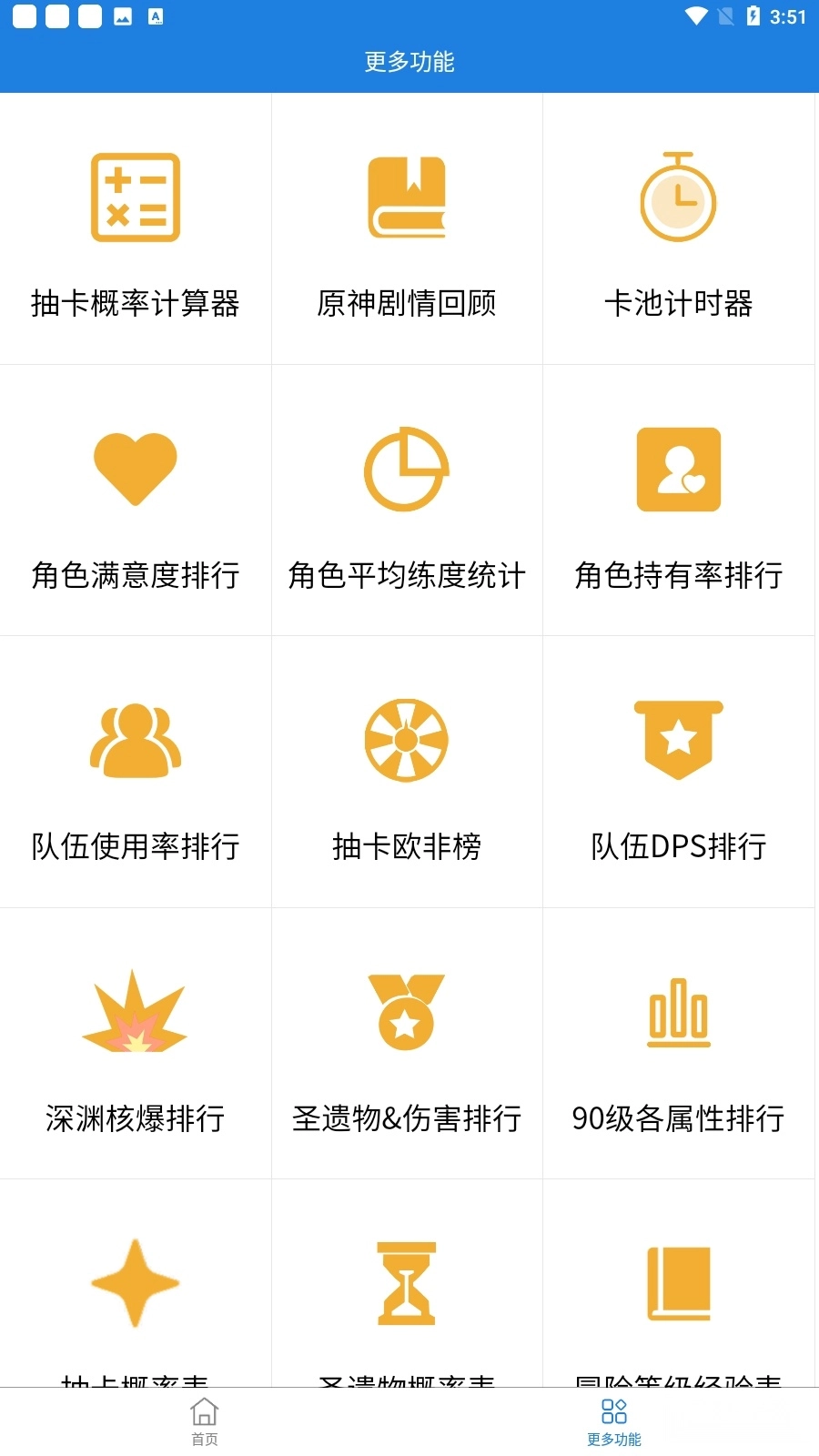Screen dimensions: 819x1456
Task: Click the 原神剧情回顾 text label
Action: click(407, 304)
